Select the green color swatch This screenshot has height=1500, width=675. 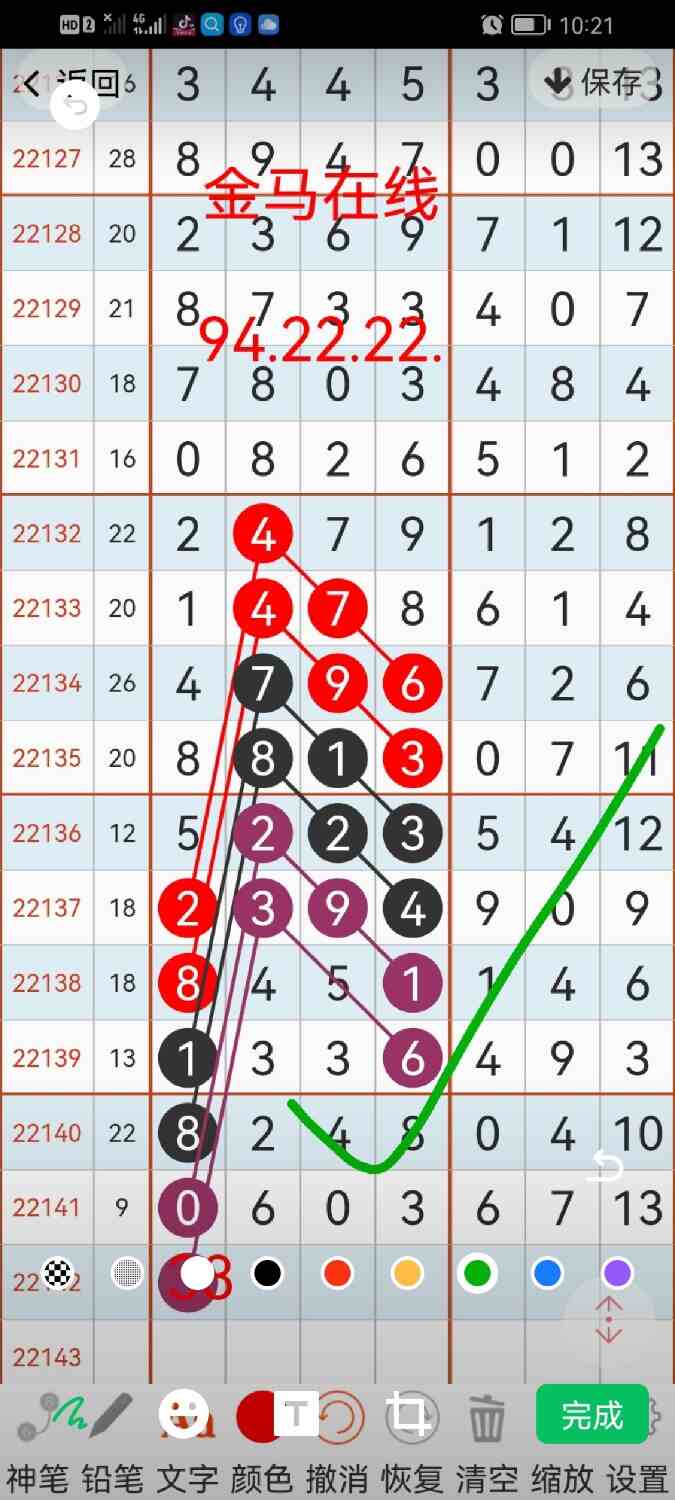(477, 1272)
